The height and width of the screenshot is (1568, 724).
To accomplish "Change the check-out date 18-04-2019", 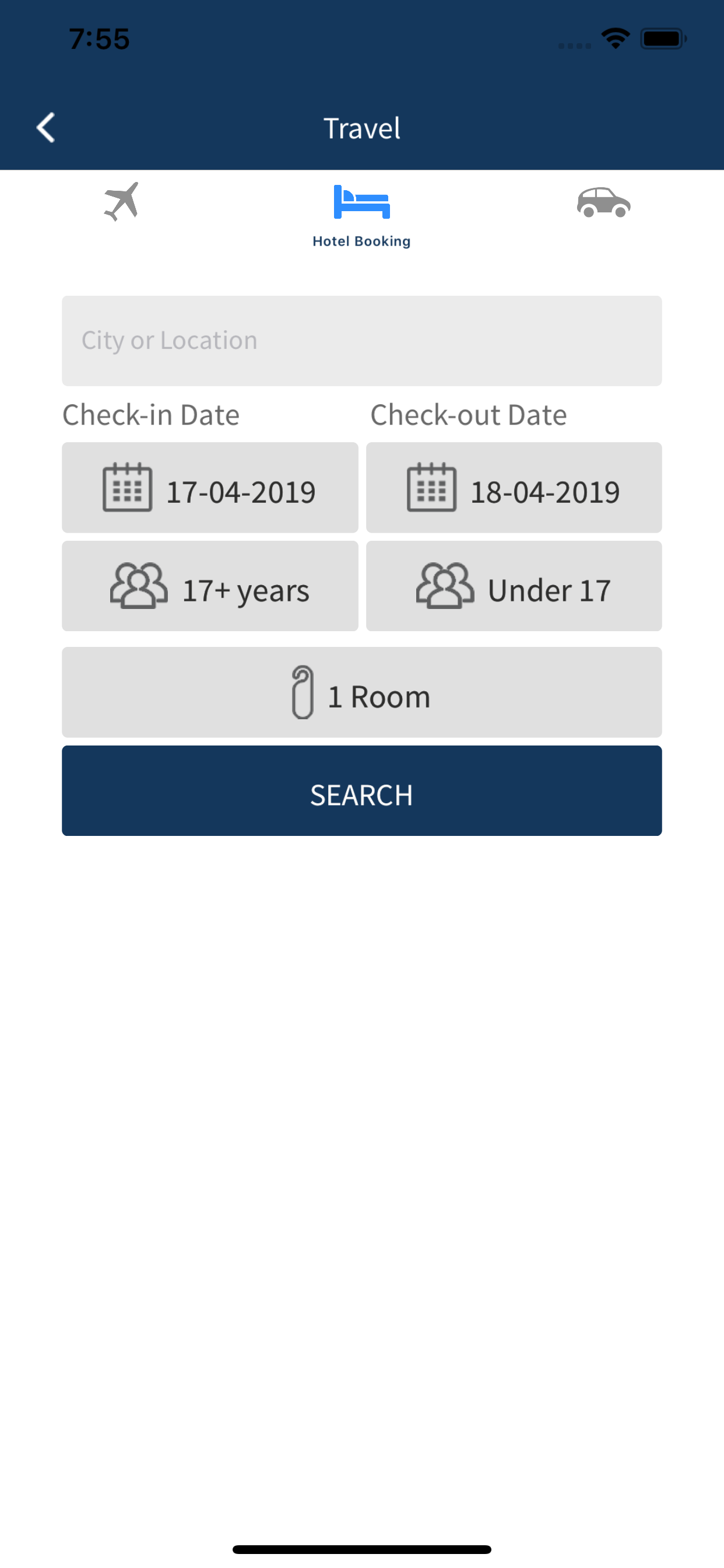I will pos(514,488).
